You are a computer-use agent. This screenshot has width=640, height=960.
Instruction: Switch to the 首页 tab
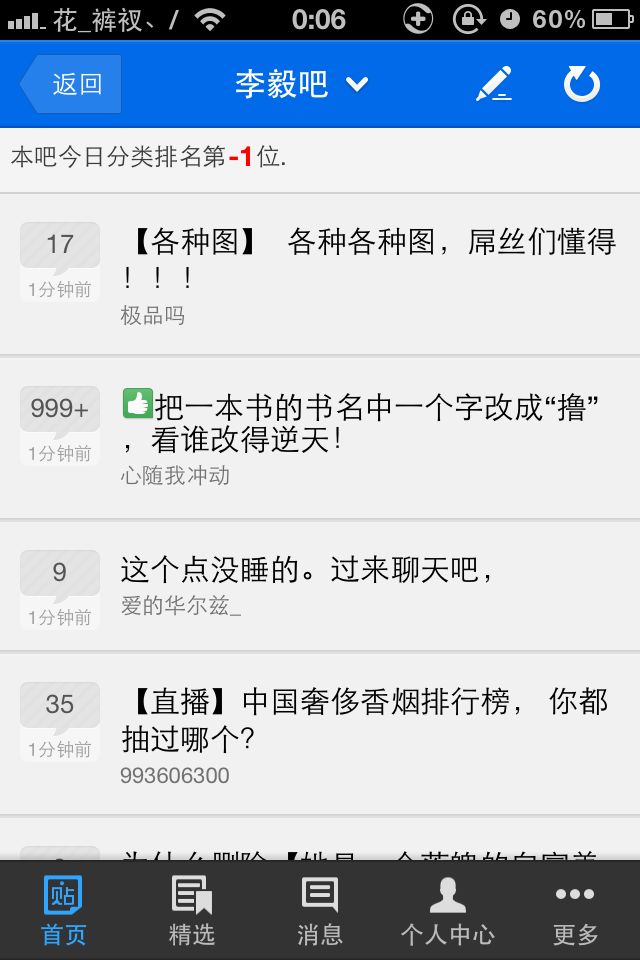pos(64,910)
